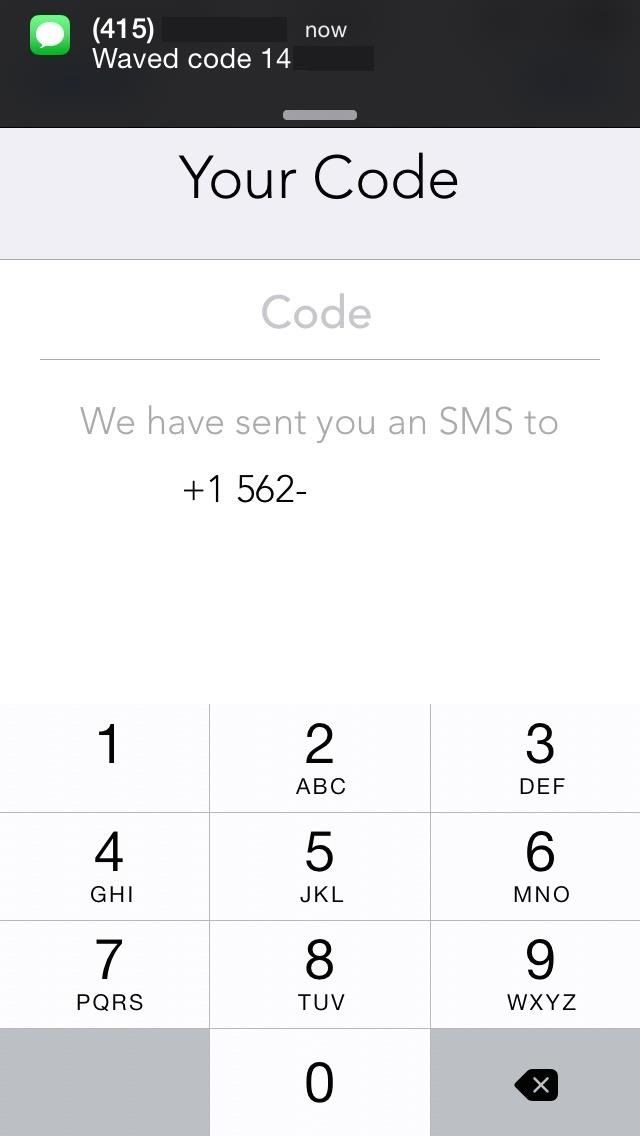
Task: Tap the 0 key
Action: [x=320, y=1082]
